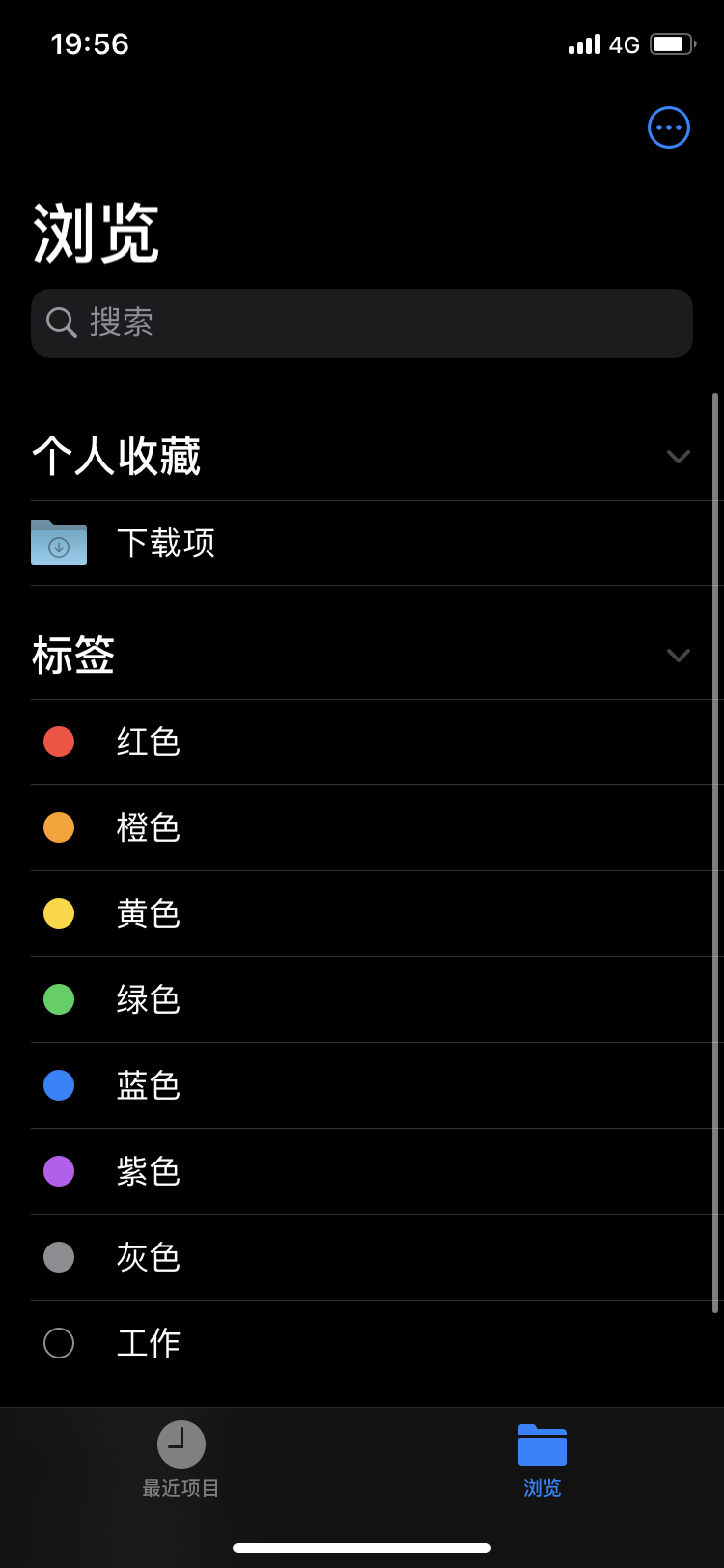Open the 红色 tag

(x=149, y=742)
